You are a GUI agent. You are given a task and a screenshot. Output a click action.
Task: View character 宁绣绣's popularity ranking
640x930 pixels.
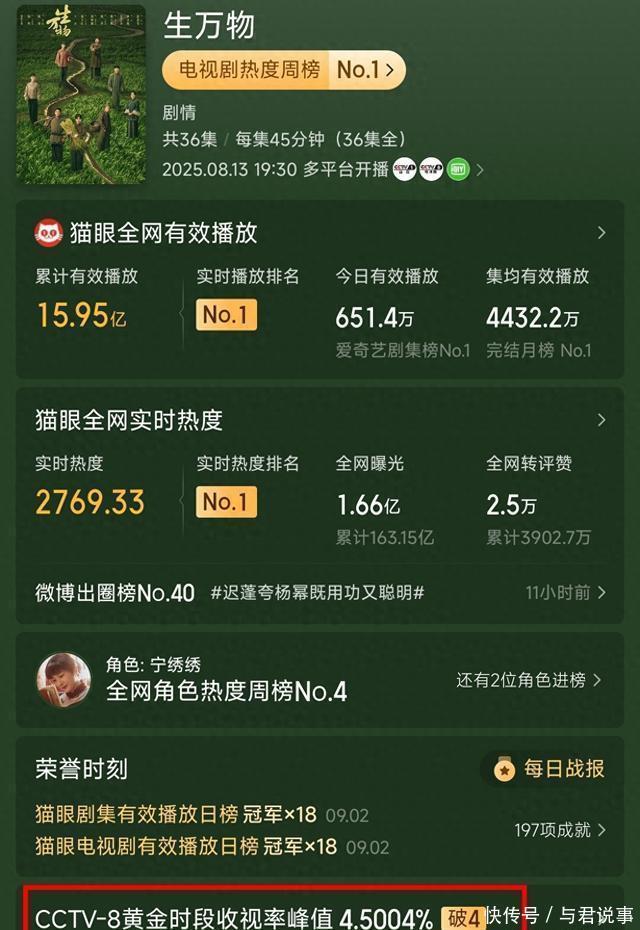click(226, 679)
